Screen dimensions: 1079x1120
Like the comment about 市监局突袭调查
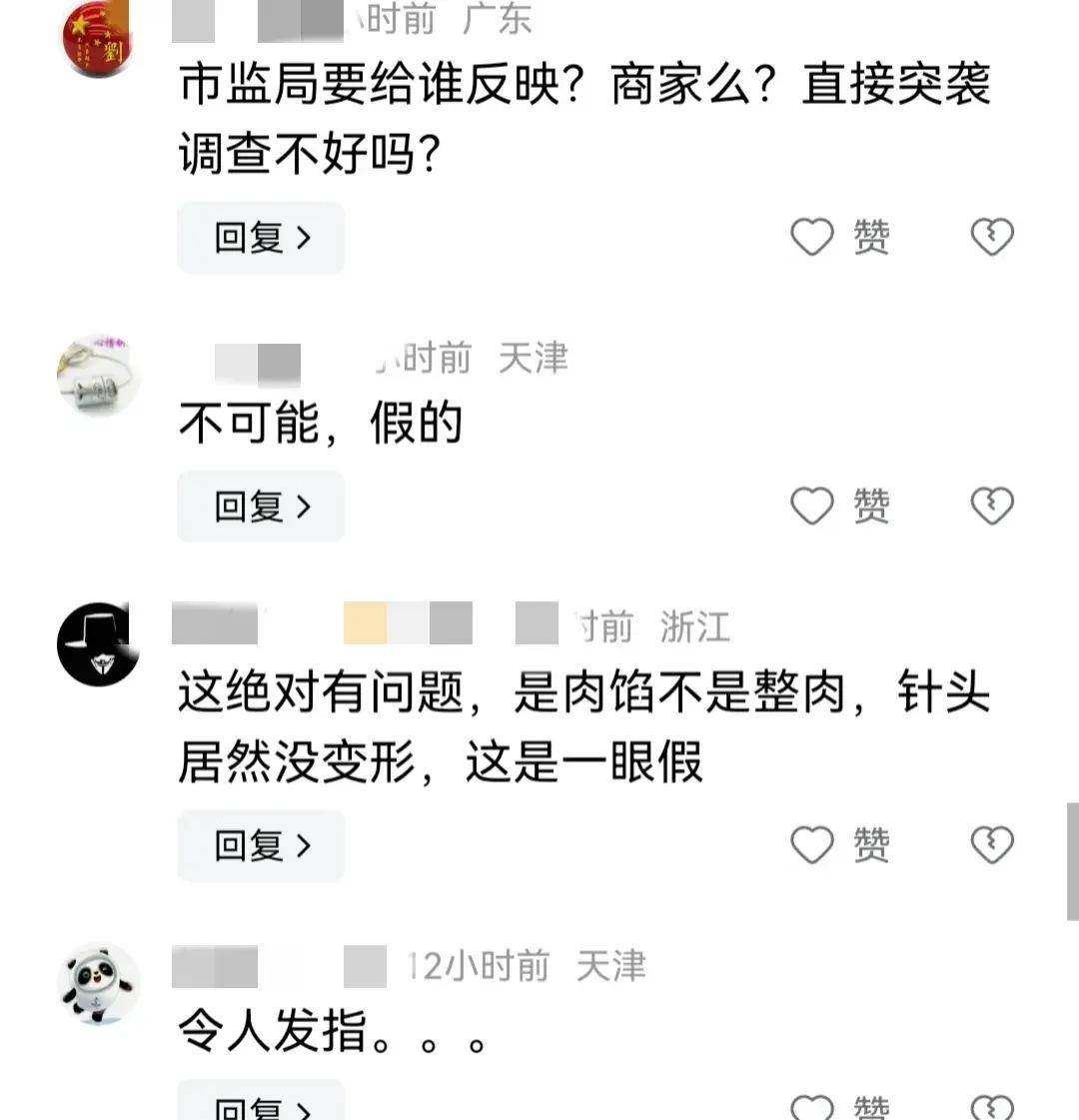pos(812,238)
